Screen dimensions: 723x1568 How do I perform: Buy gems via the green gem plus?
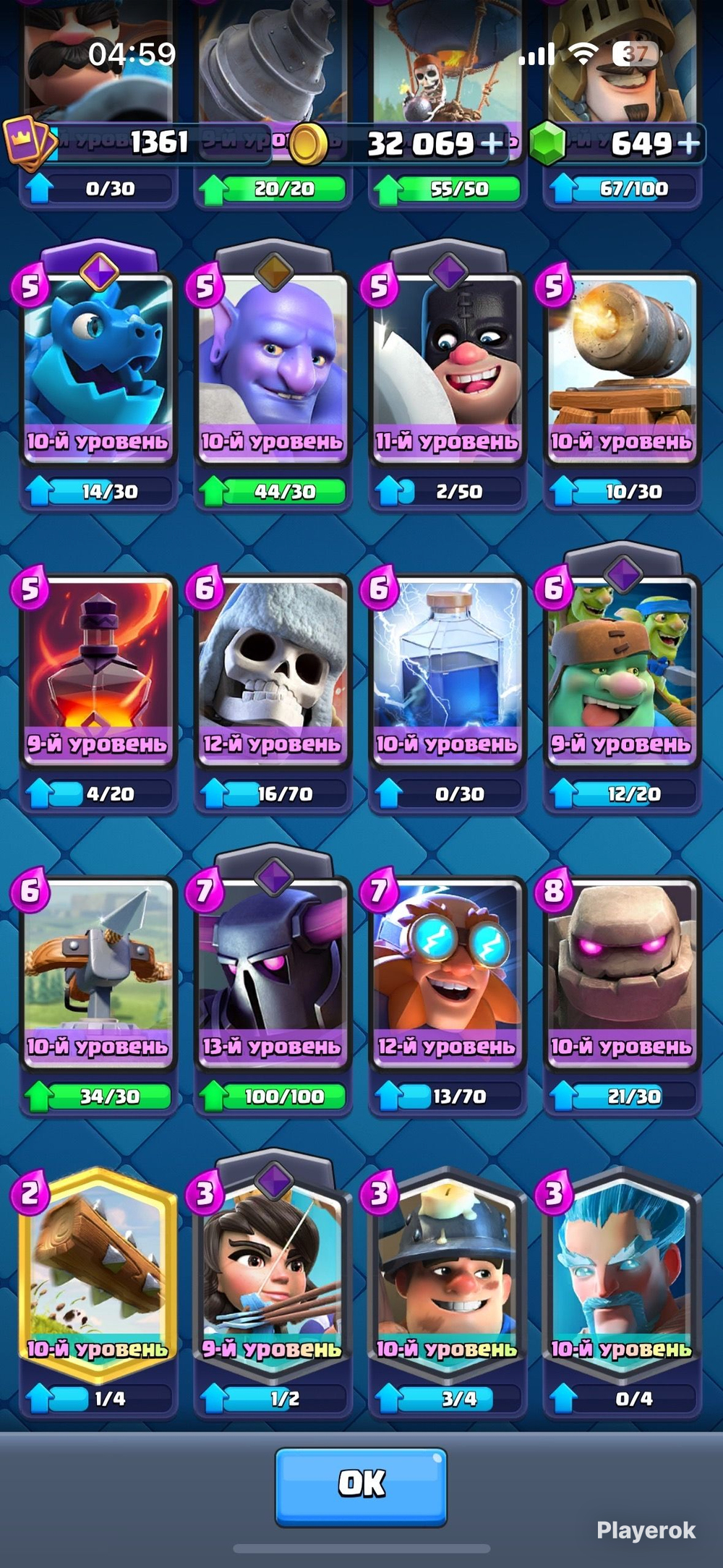[689, 143]
